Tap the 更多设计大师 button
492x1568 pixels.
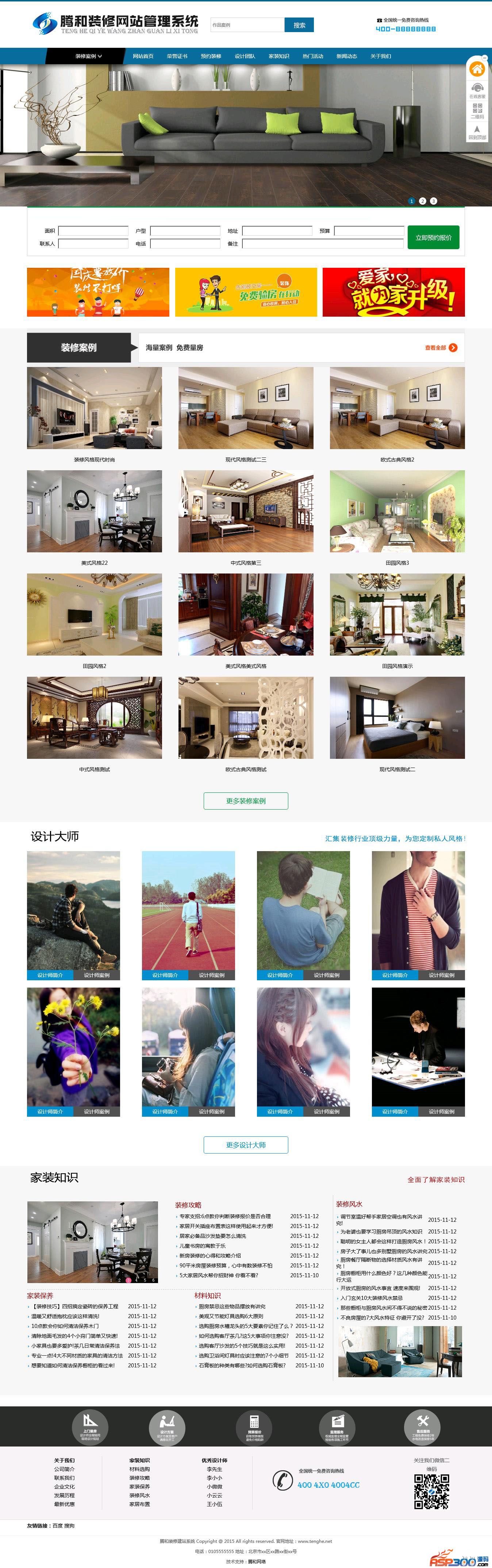click(245, 1145)
